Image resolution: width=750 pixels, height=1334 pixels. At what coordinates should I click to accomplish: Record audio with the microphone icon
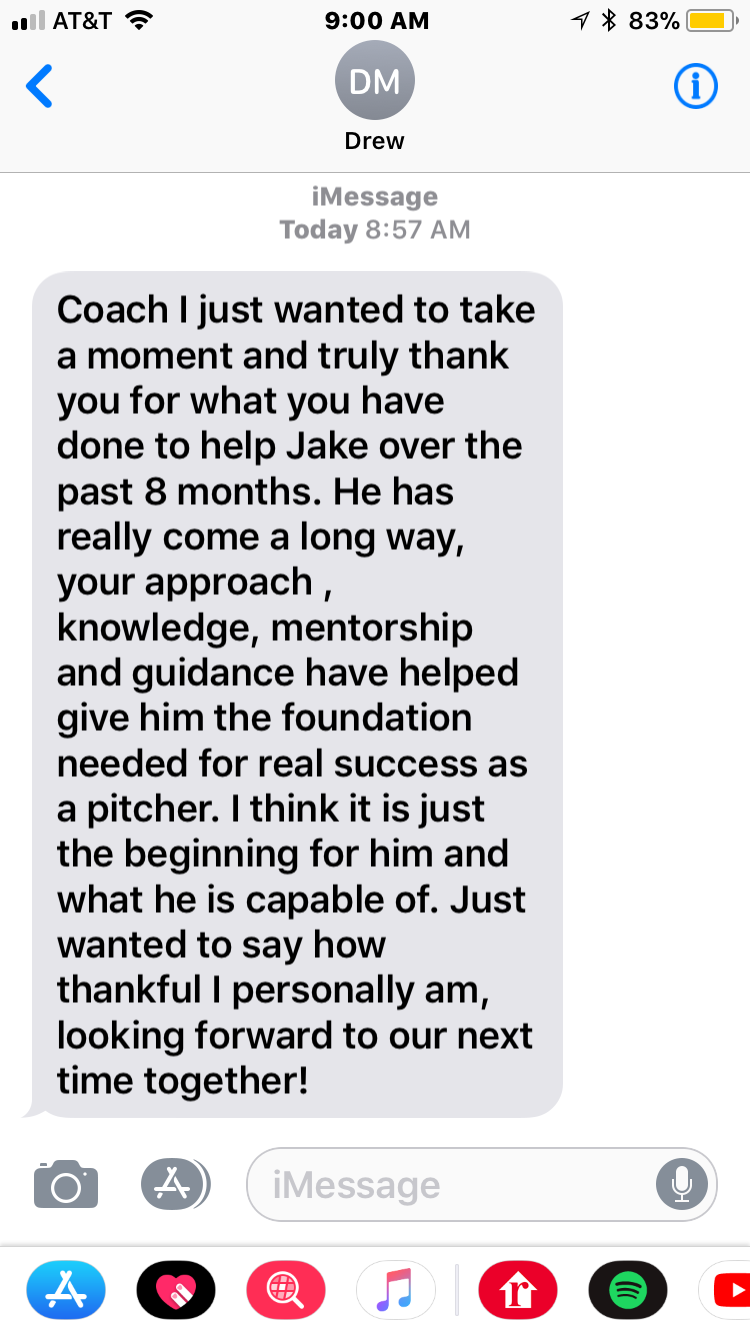click(681, 1185)
